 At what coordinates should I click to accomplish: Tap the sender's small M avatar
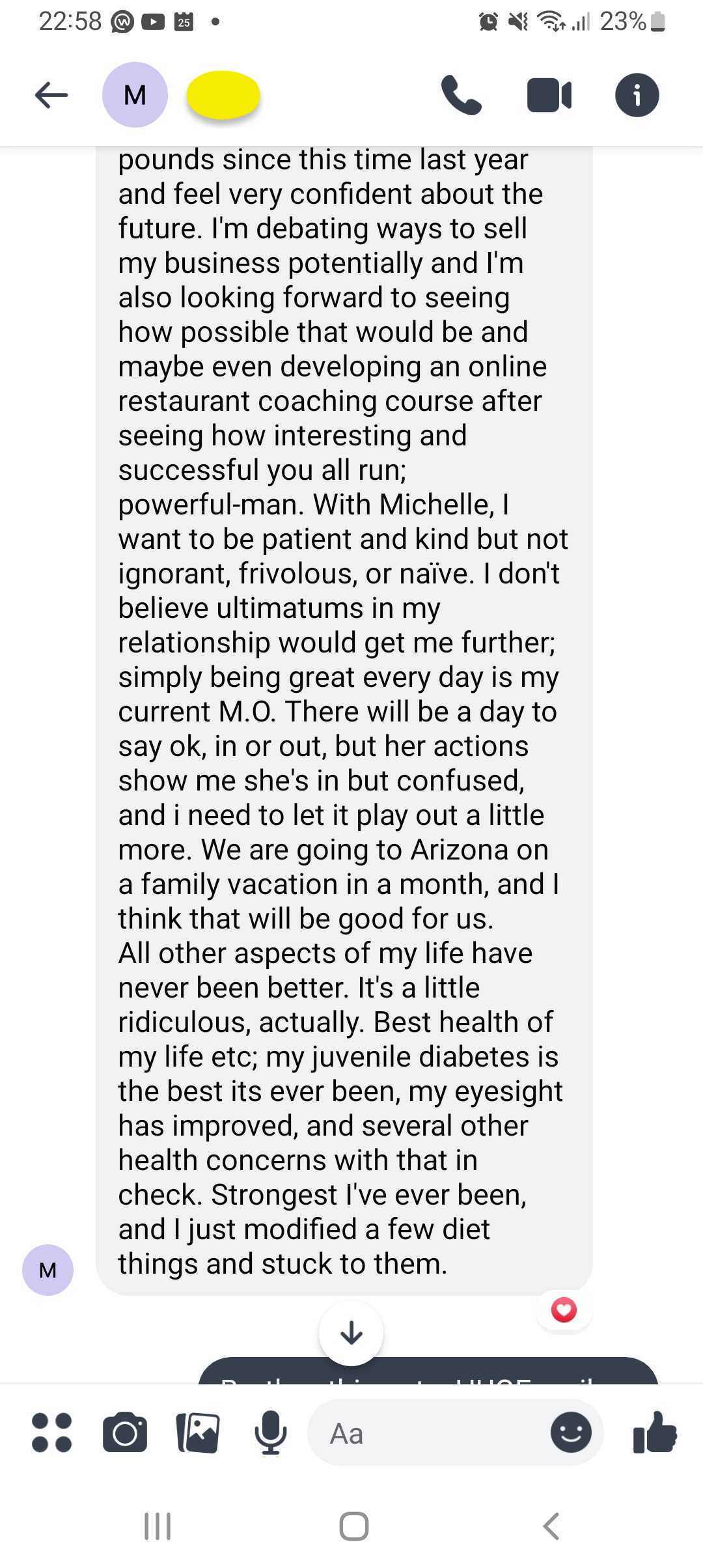click(x=48, y=1270)
